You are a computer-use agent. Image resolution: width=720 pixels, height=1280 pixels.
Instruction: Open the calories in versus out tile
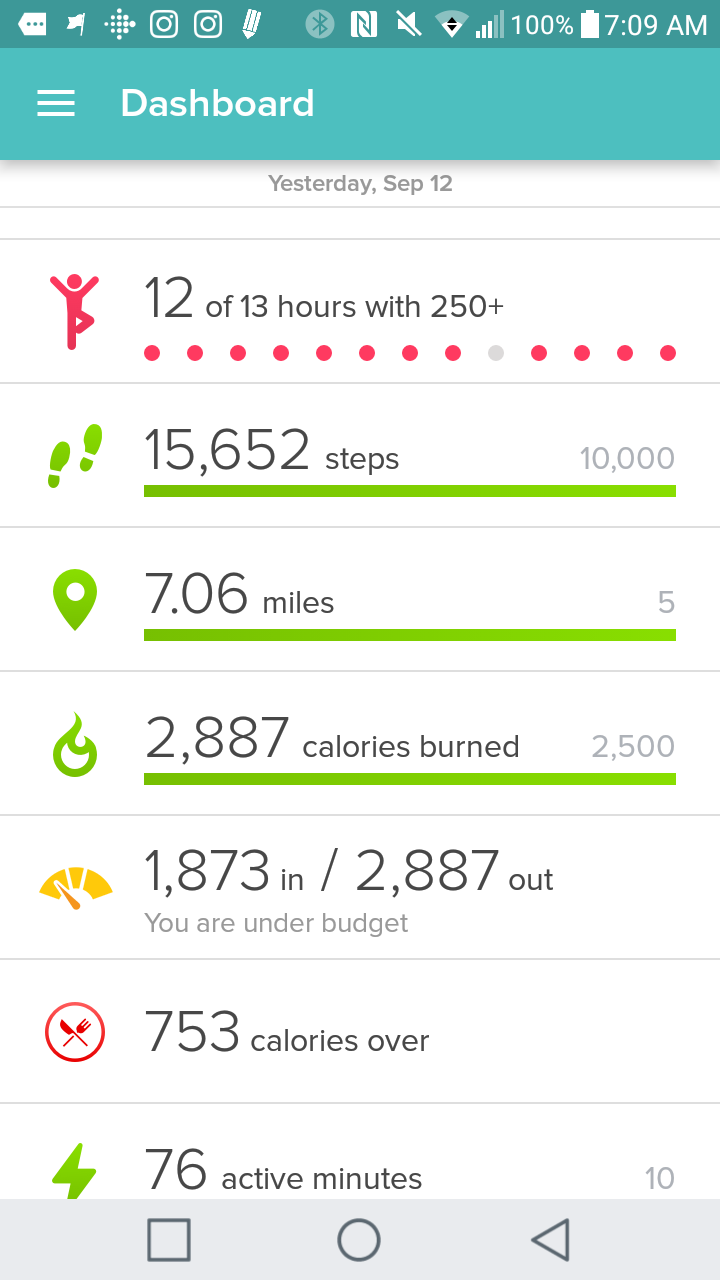pos(360,887)
